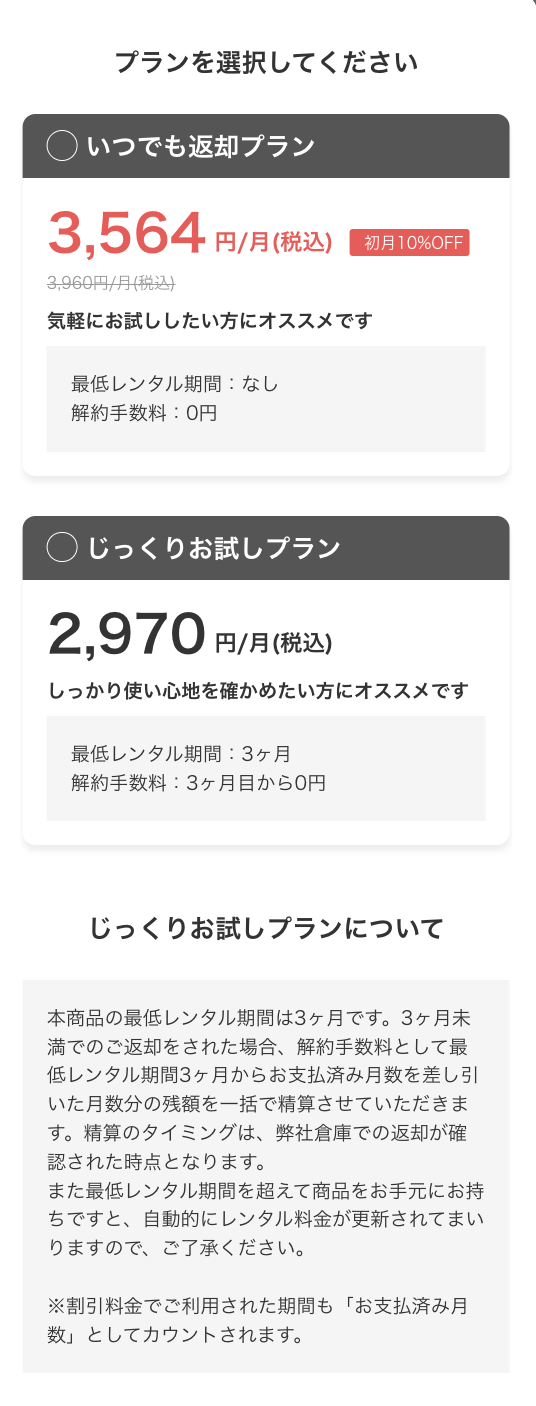Viewport: 536px width, 1406px height.
Task: Choose the じっくりお試しプラン radio option
Action: pyautogui.click(x=62, y=548)
